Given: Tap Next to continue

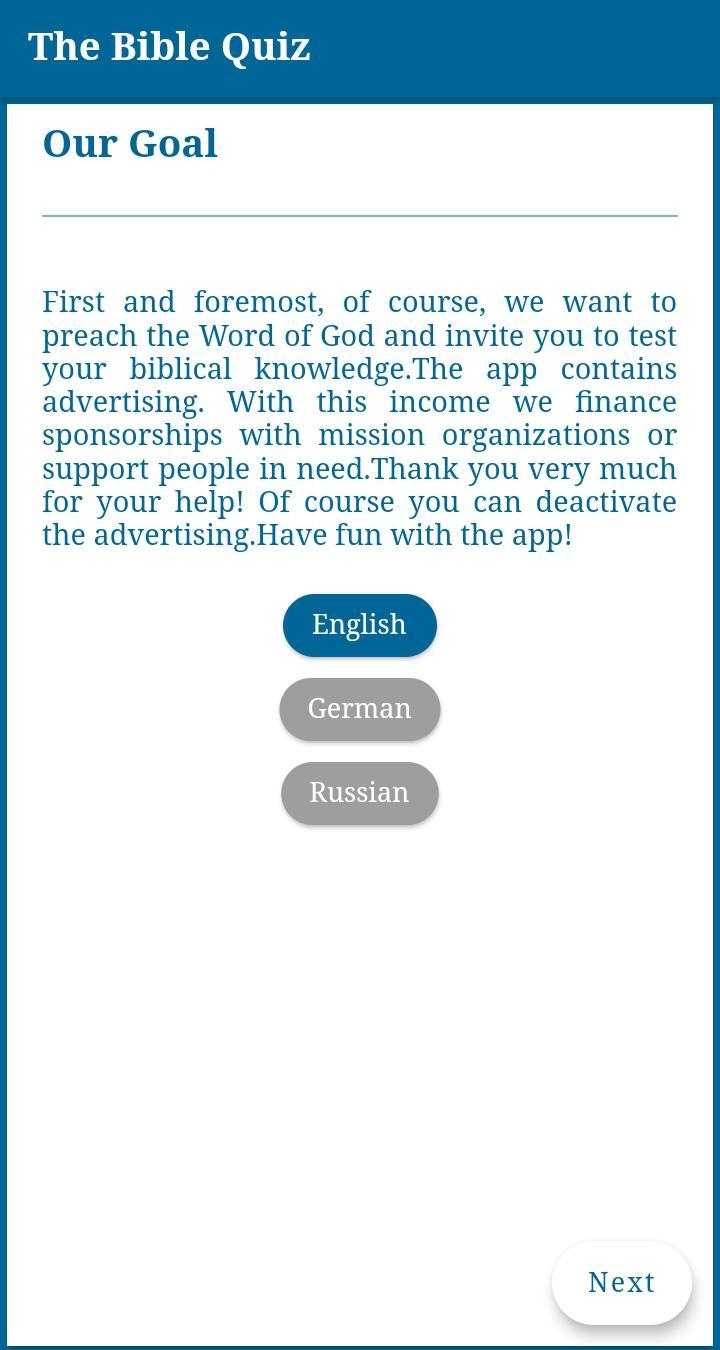Looking at the screenshot, I should (x=621, y=1282).
